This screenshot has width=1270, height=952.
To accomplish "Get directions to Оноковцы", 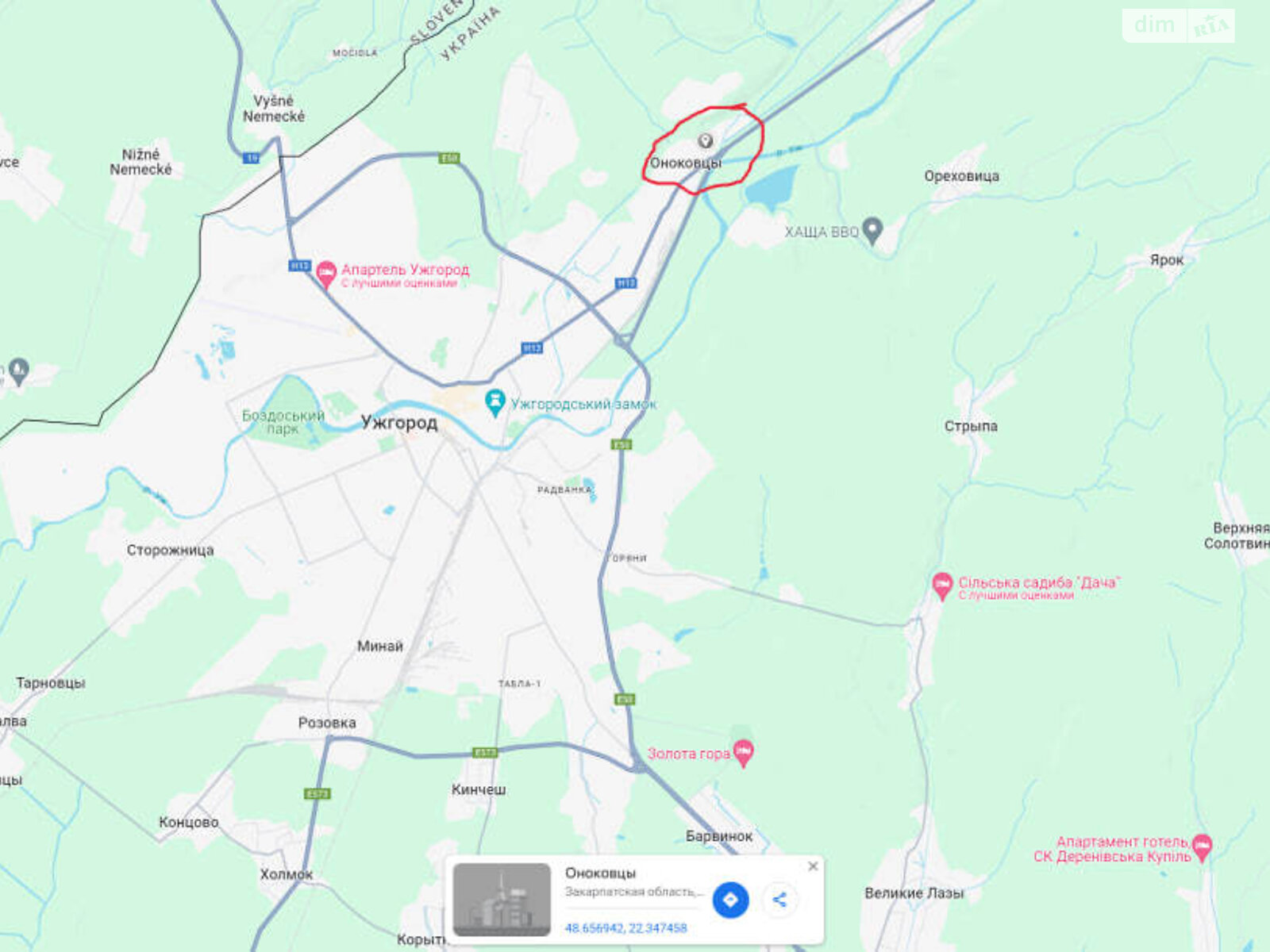I will click(730, 900).
